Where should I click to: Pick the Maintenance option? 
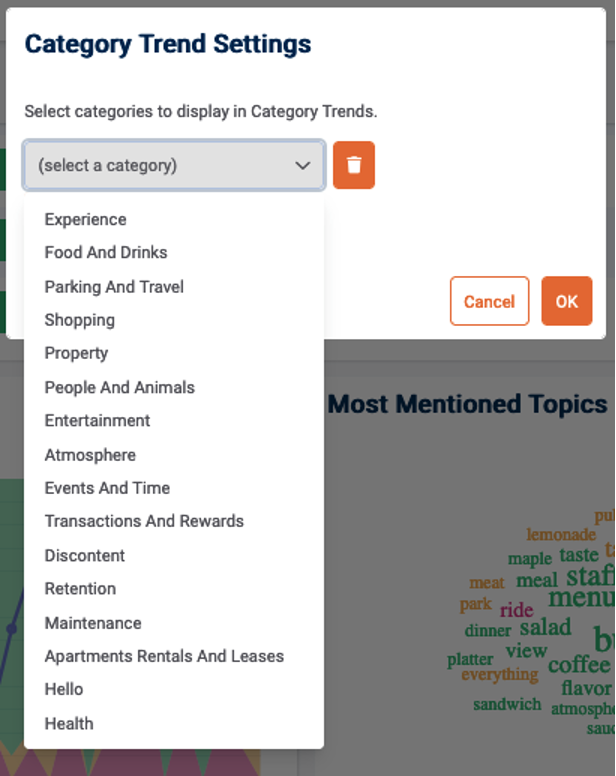pos(93,623)
